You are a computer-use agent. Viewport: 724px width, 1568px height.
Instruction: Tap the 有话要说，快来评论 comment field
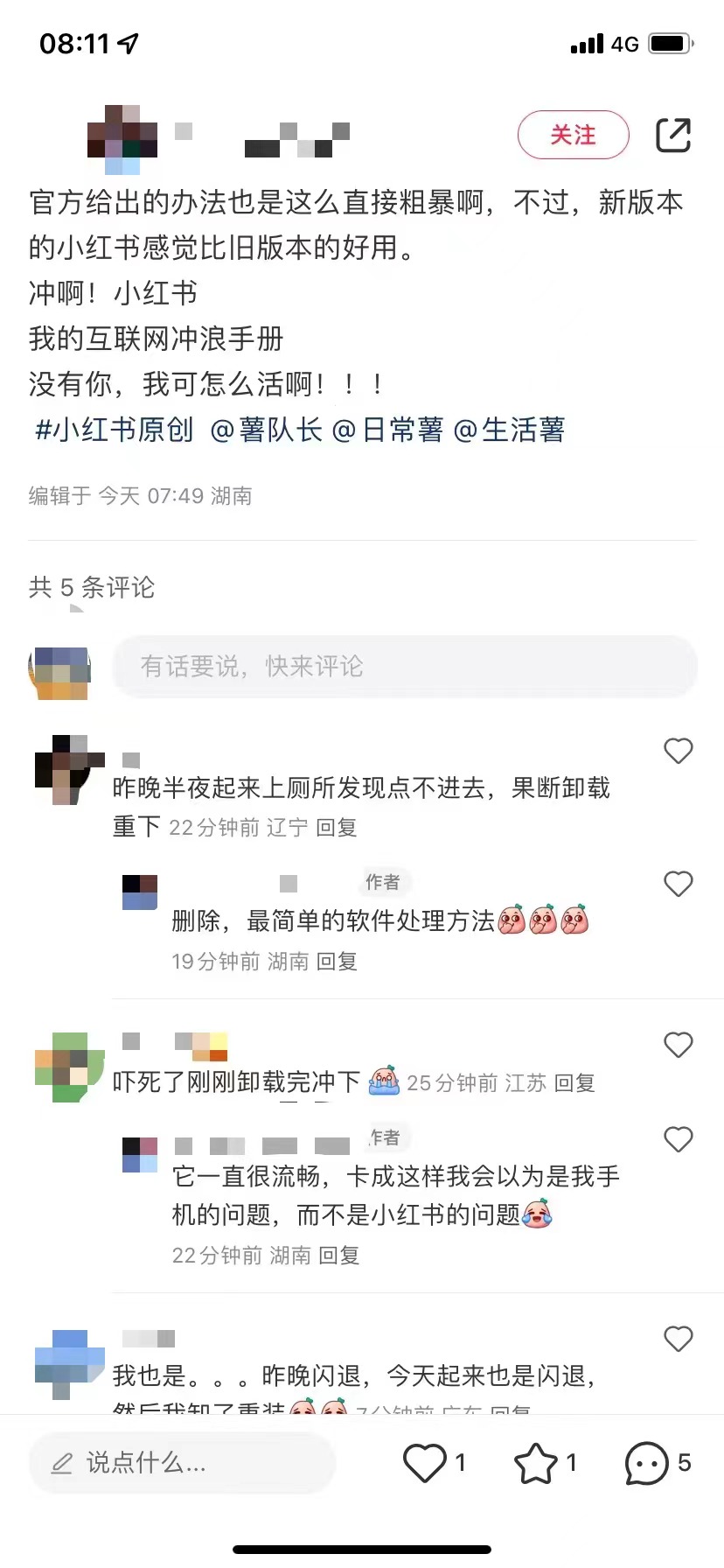tap(404, 667)
